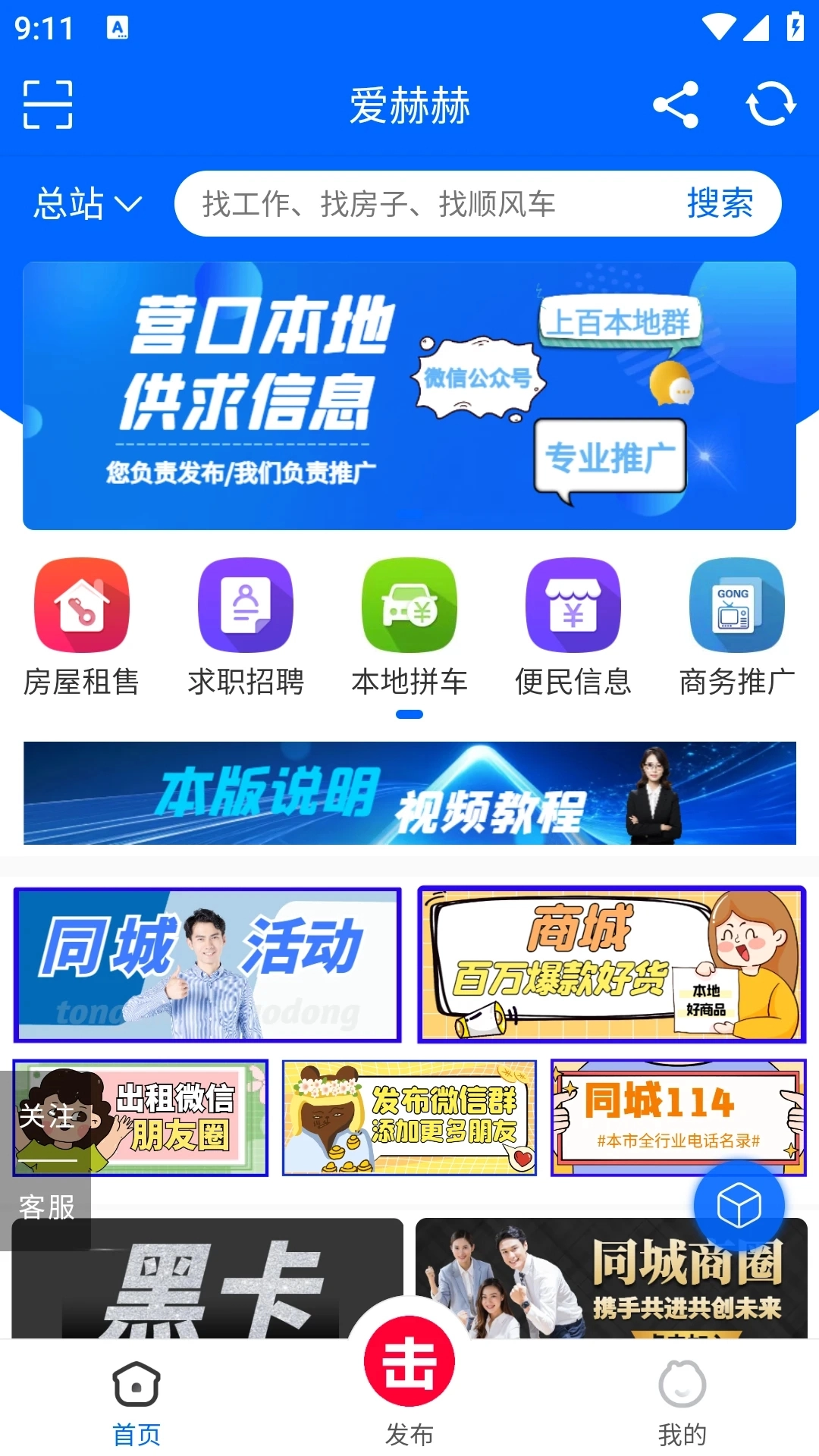Viewport: 819px width, 1456px height.
Task: Select the 本地拼车 carpool icon
Action: tap(409, 607)
